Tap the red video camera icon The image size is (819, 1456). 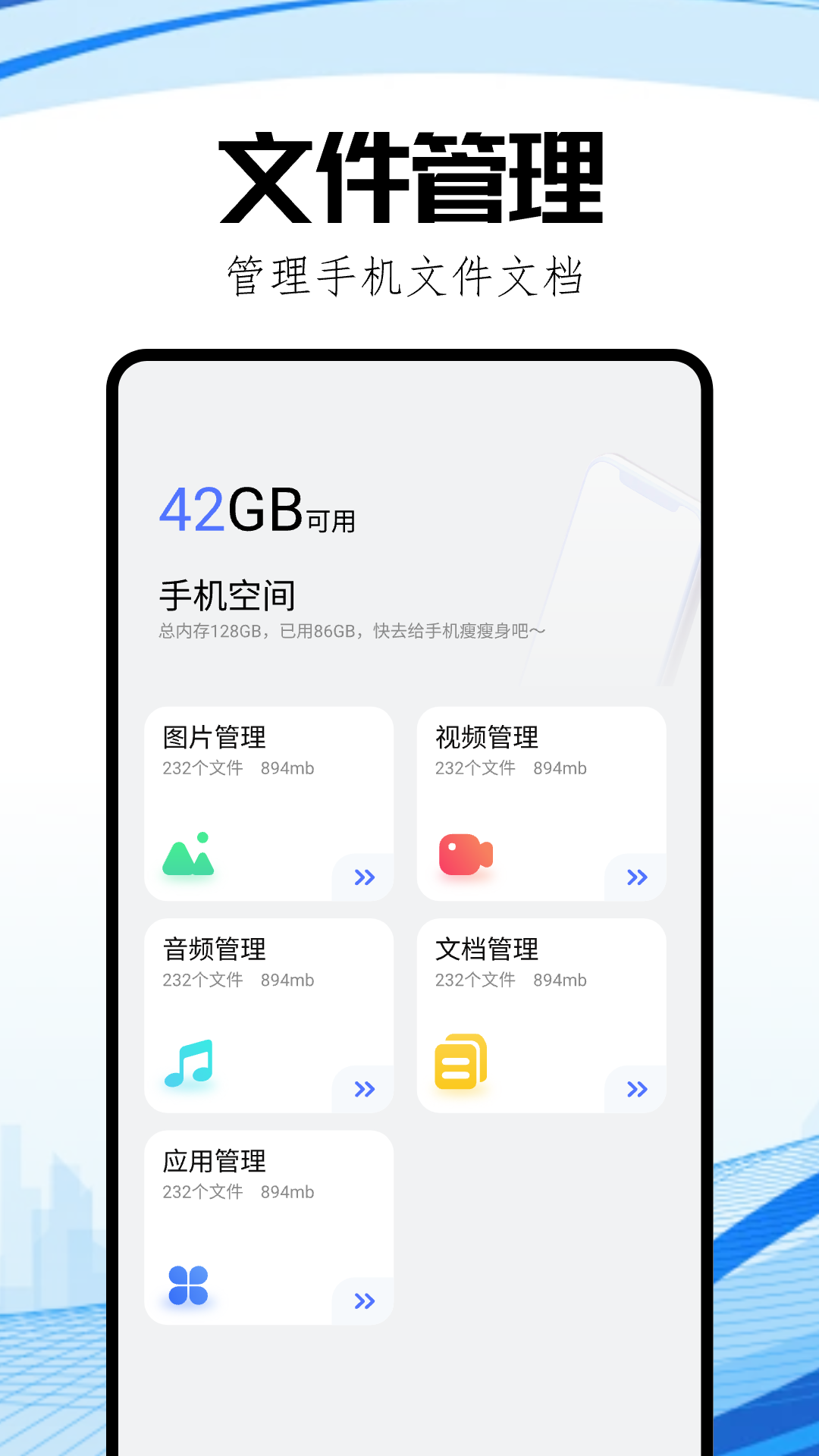click(463, 855)
